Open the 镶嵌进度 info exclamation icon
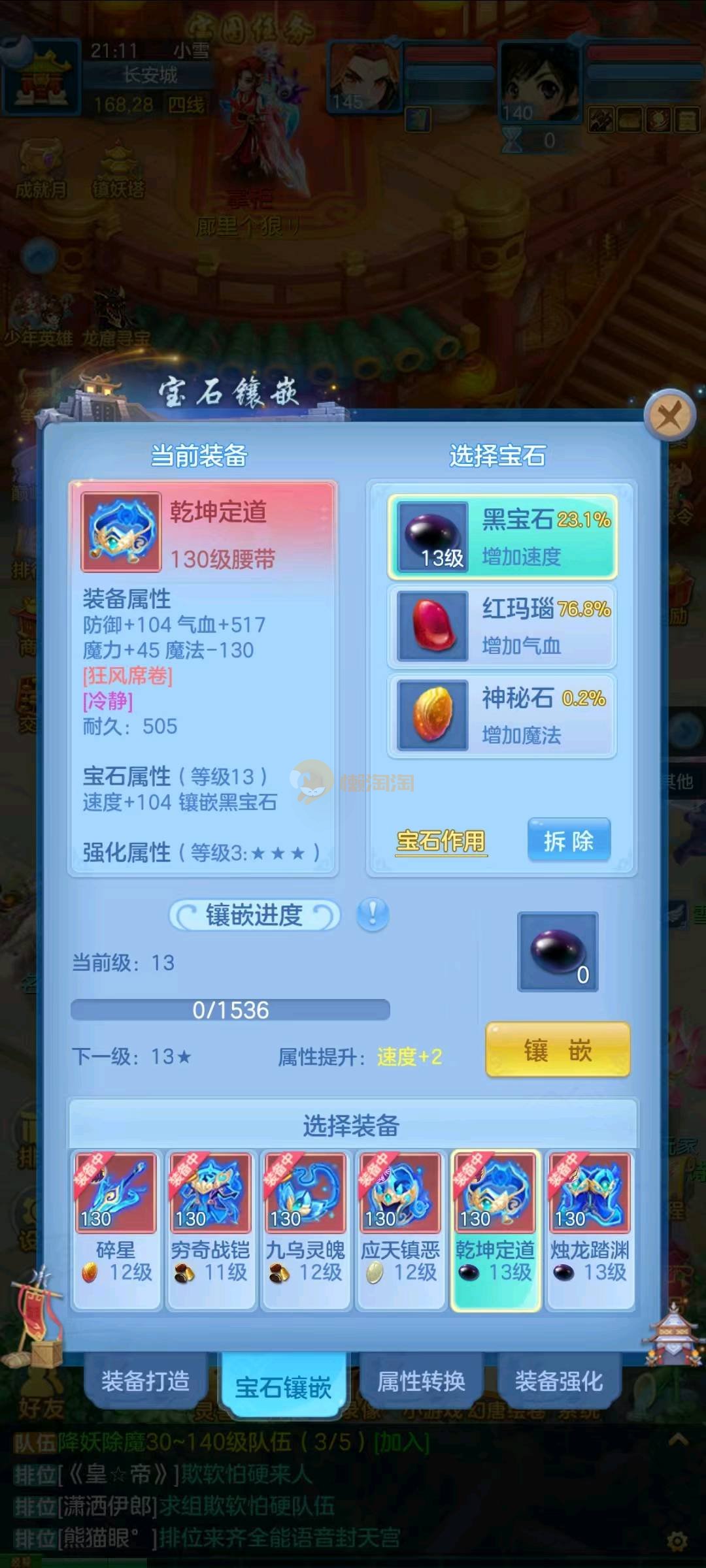 click(x=373, y=913)
